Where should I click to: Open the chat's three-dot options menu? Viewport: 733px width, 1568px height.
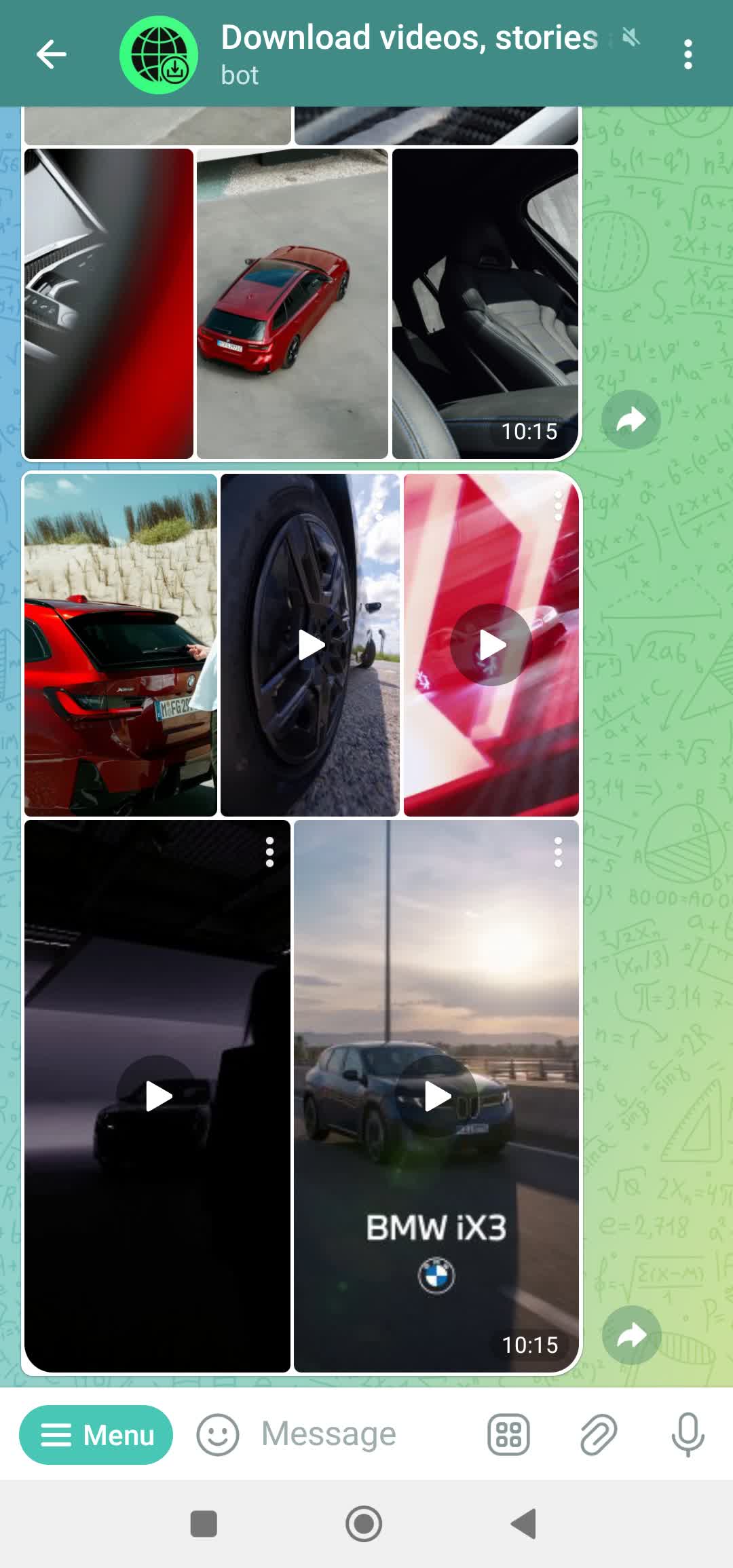click(x=687, y=54)
